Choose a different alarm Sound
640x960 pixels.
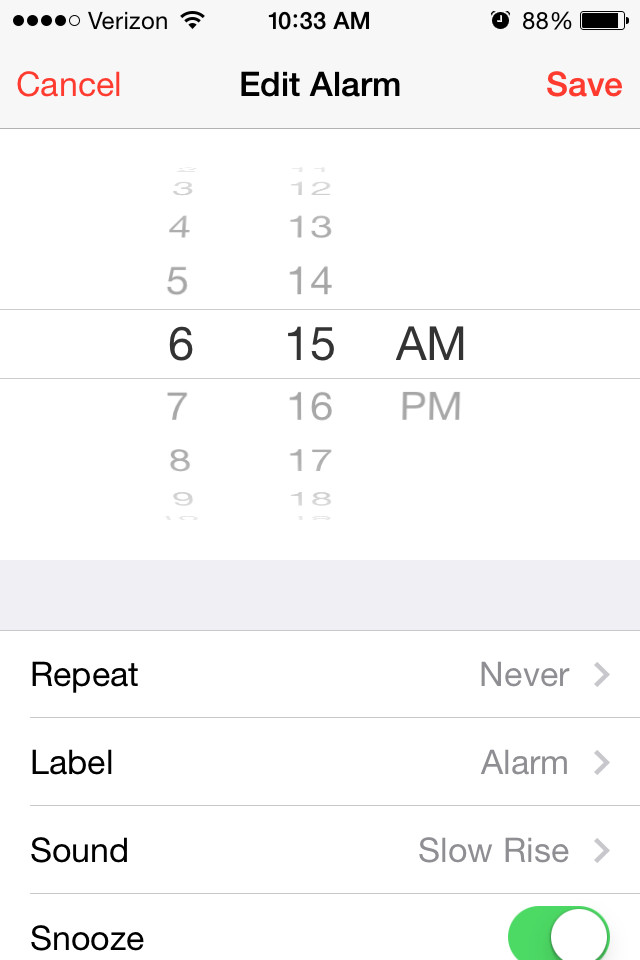(x=320, y=851)
